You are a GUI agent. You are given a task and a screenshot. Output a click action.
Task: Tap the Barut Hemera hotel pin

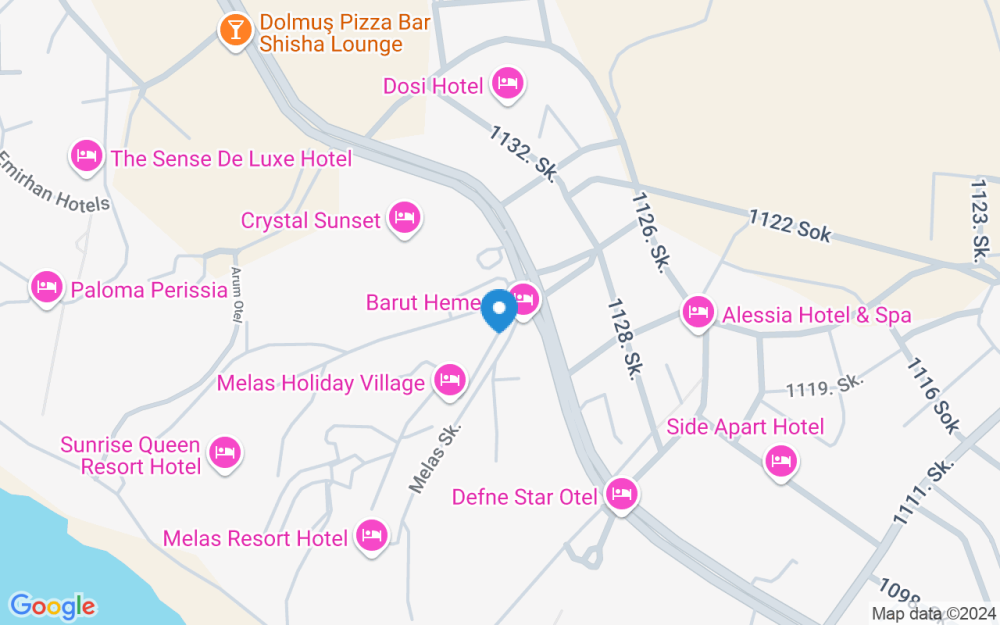coord(524,298)
